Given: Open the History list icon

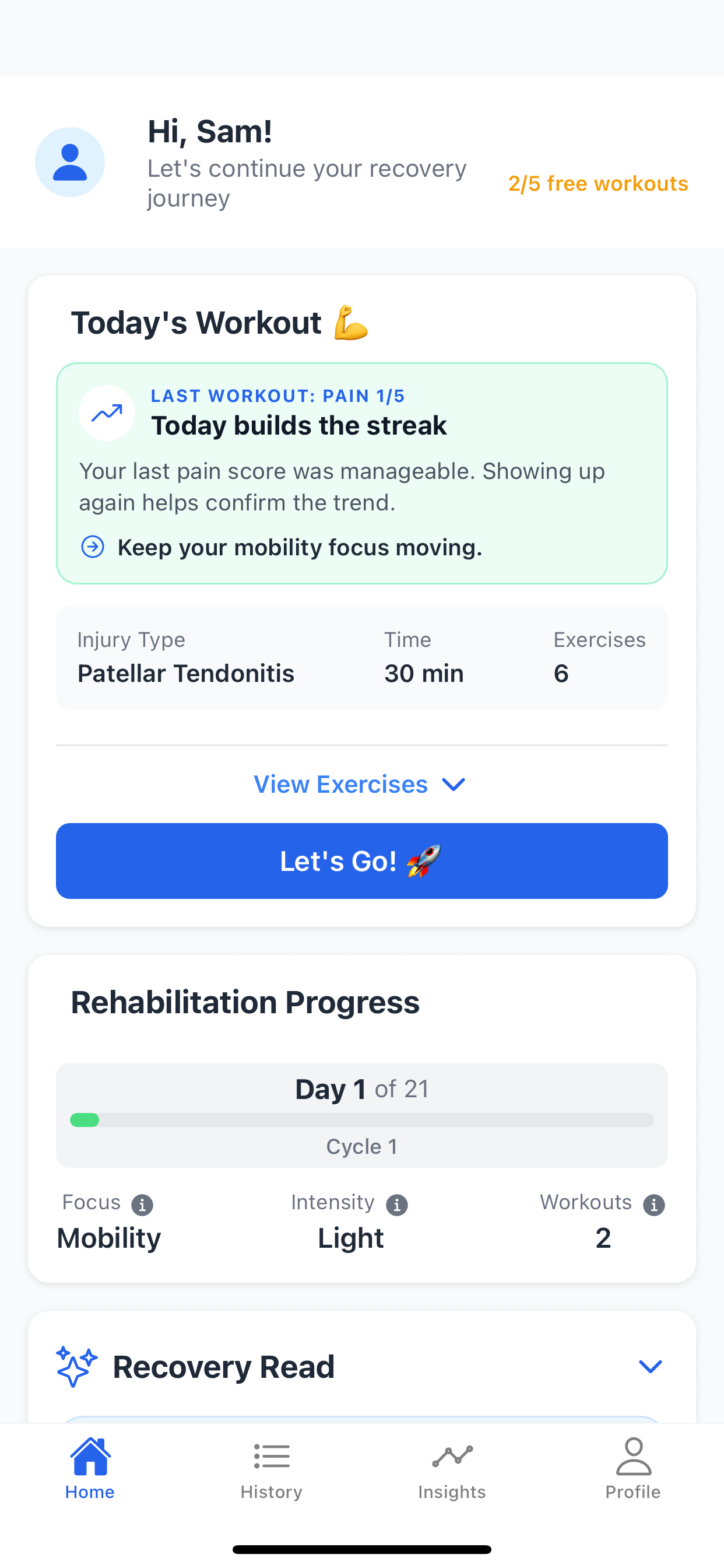Looking at the screenshot, I should [x=271, y=1457].
